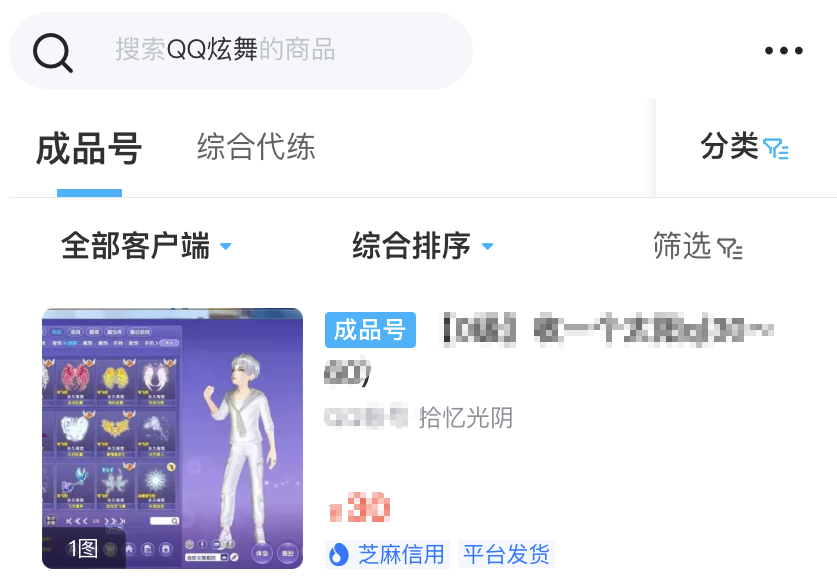Switch to the 综合代练 tab
The height and width of the screenshot is (587, 837).
click(x=256, y=147)
